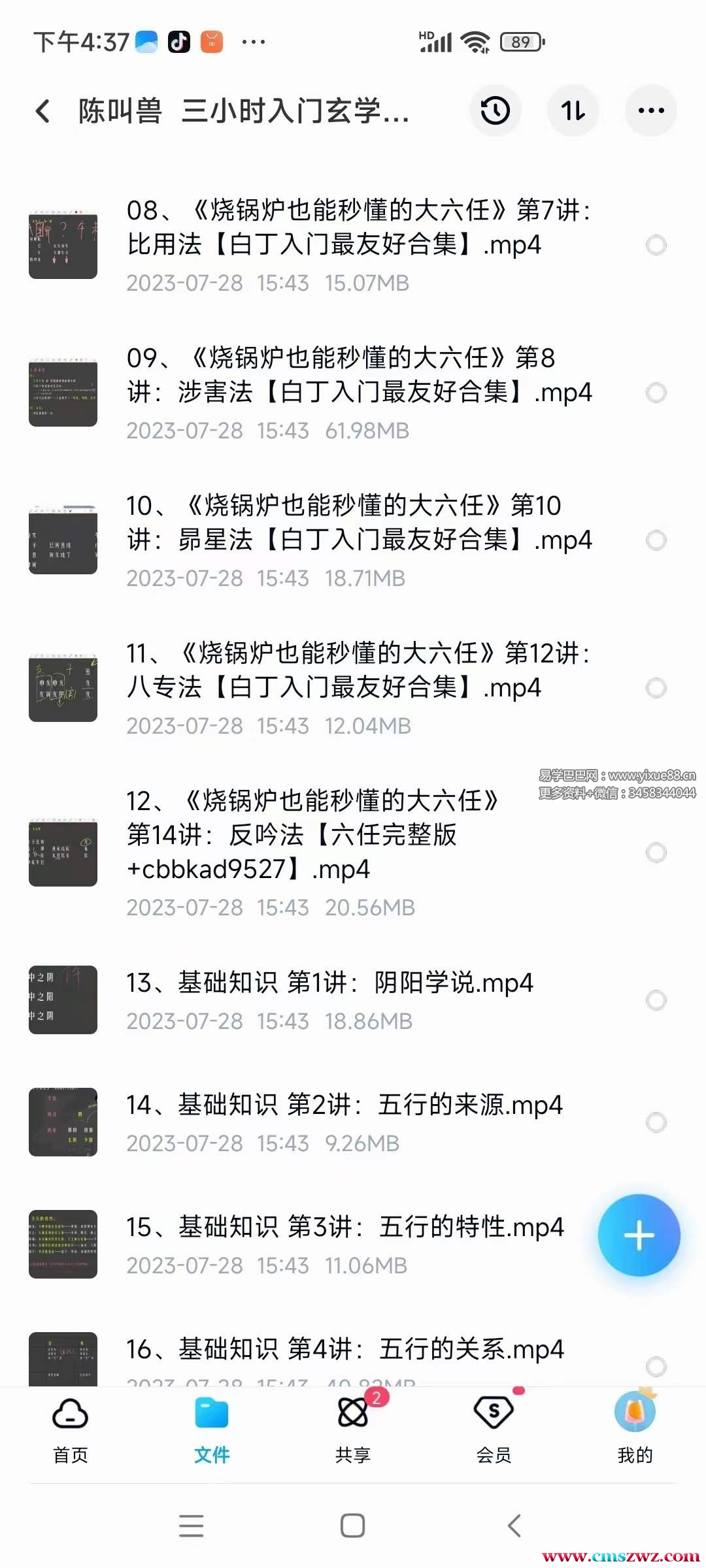Switch to the 我的 tab
706x1568 pixels.
pos(635,1429)
